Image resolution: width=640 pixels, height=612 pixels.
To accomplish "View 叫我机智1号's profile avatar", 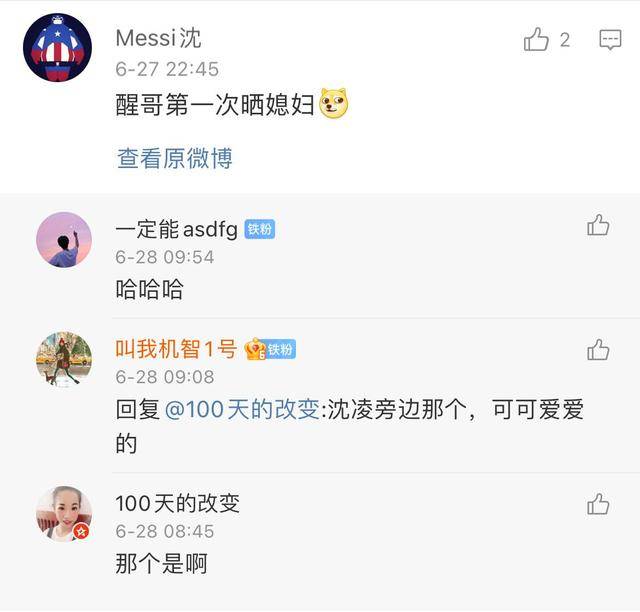I will click(x=64, y=359).
